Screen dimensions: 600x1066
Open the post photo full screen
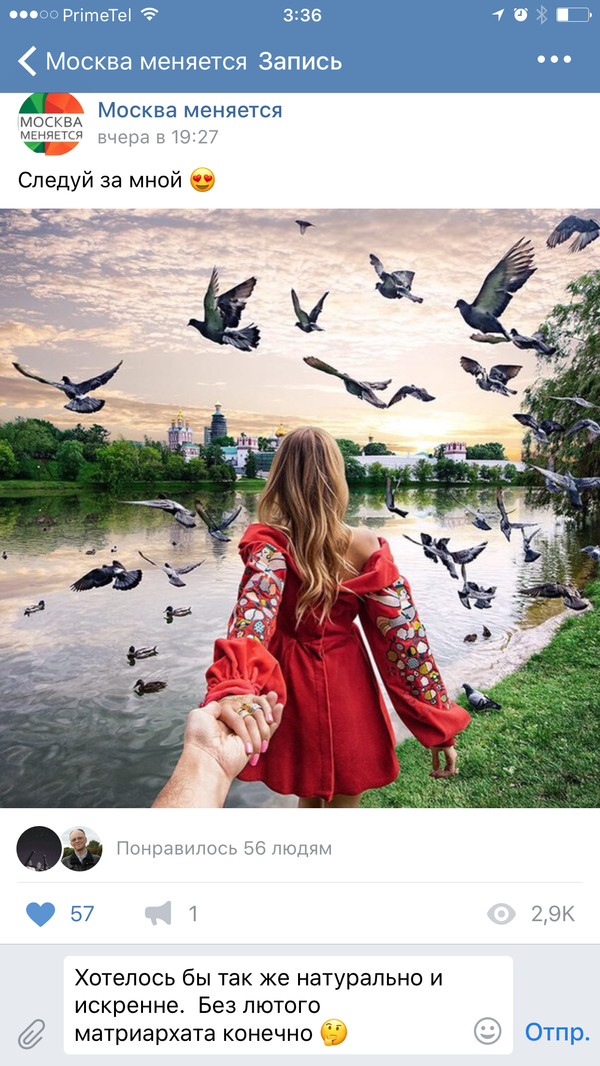[x=300, y=508]
